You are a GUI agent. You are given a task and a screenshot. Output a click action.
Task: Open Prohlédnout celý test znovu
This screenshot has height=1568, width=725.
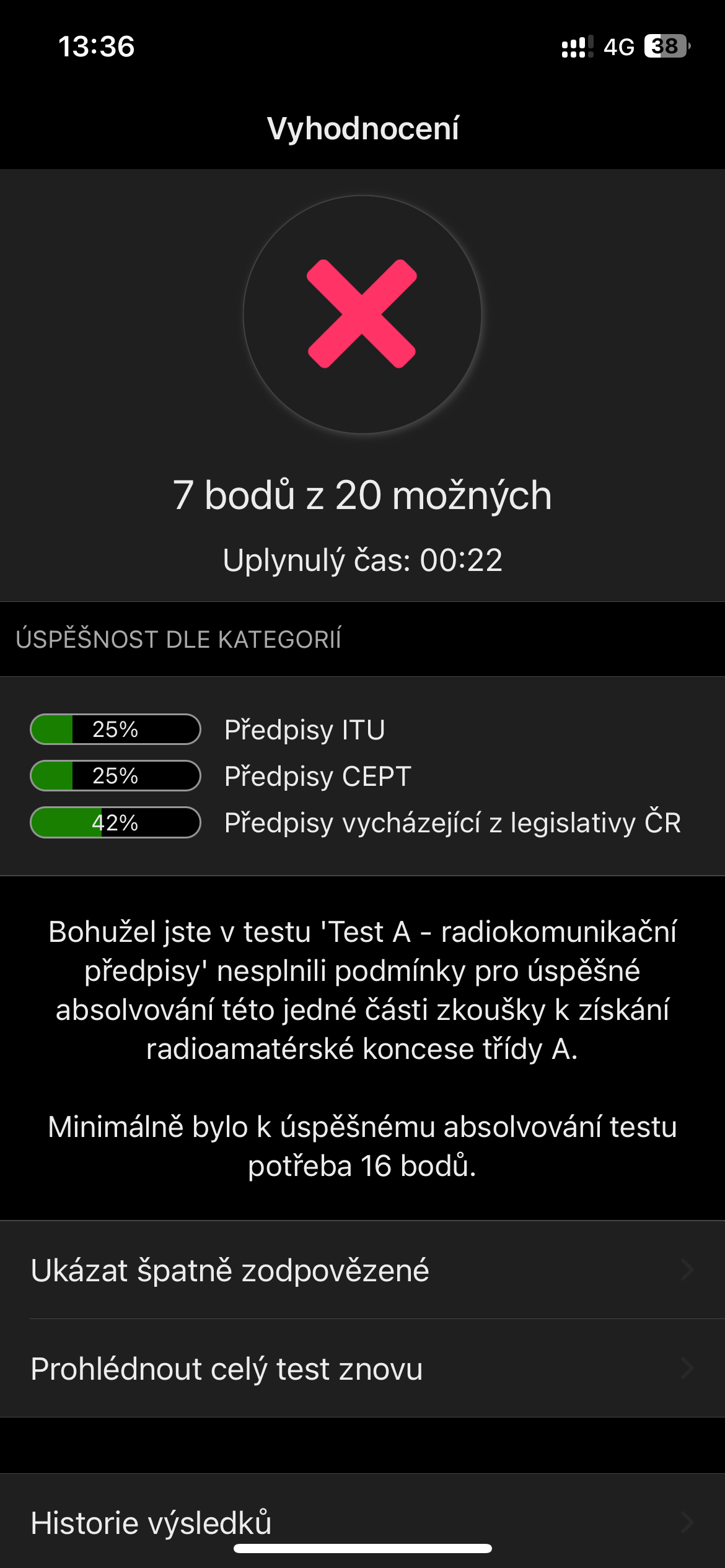pyautogui.click(x=362, y=1369)
